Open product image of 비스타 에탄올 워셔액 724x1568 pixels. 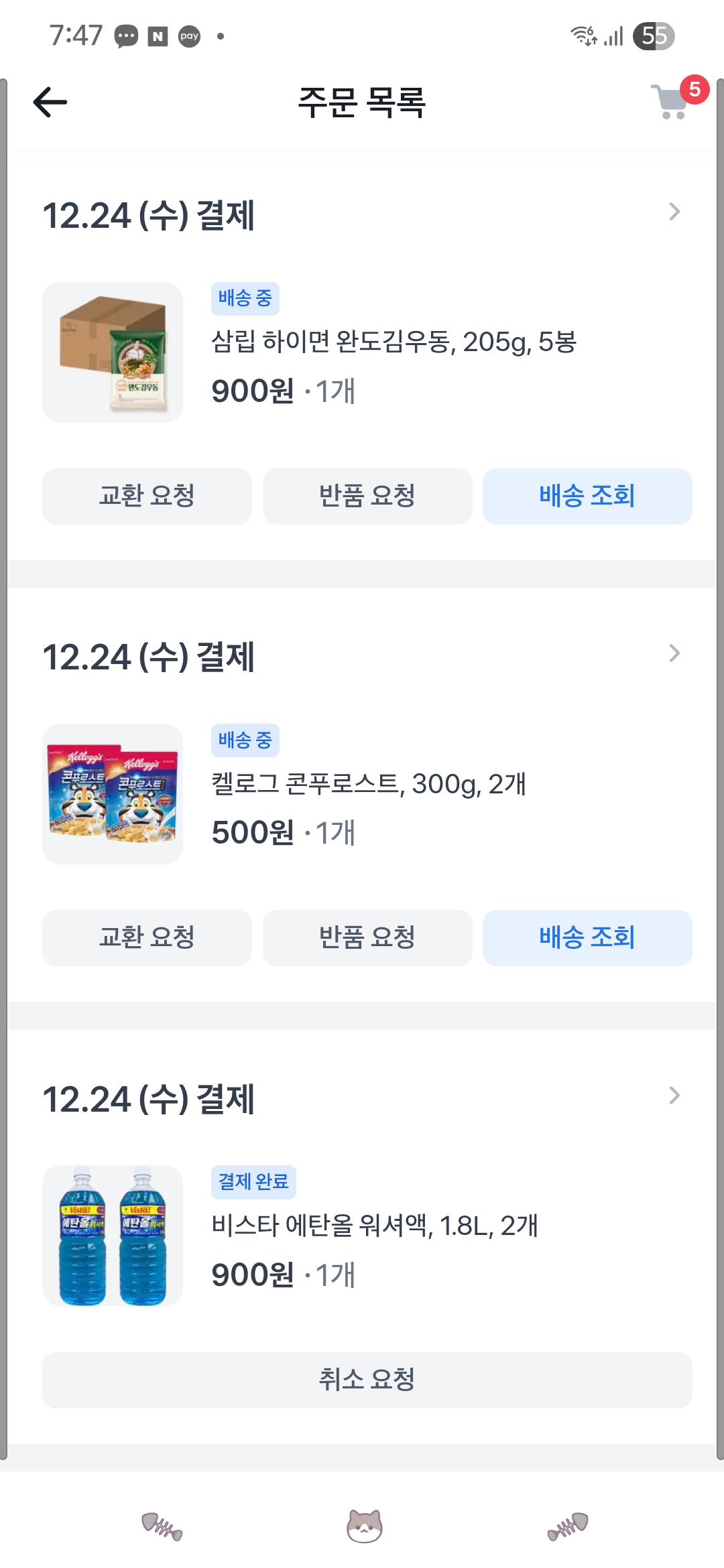click(113, 1236)
